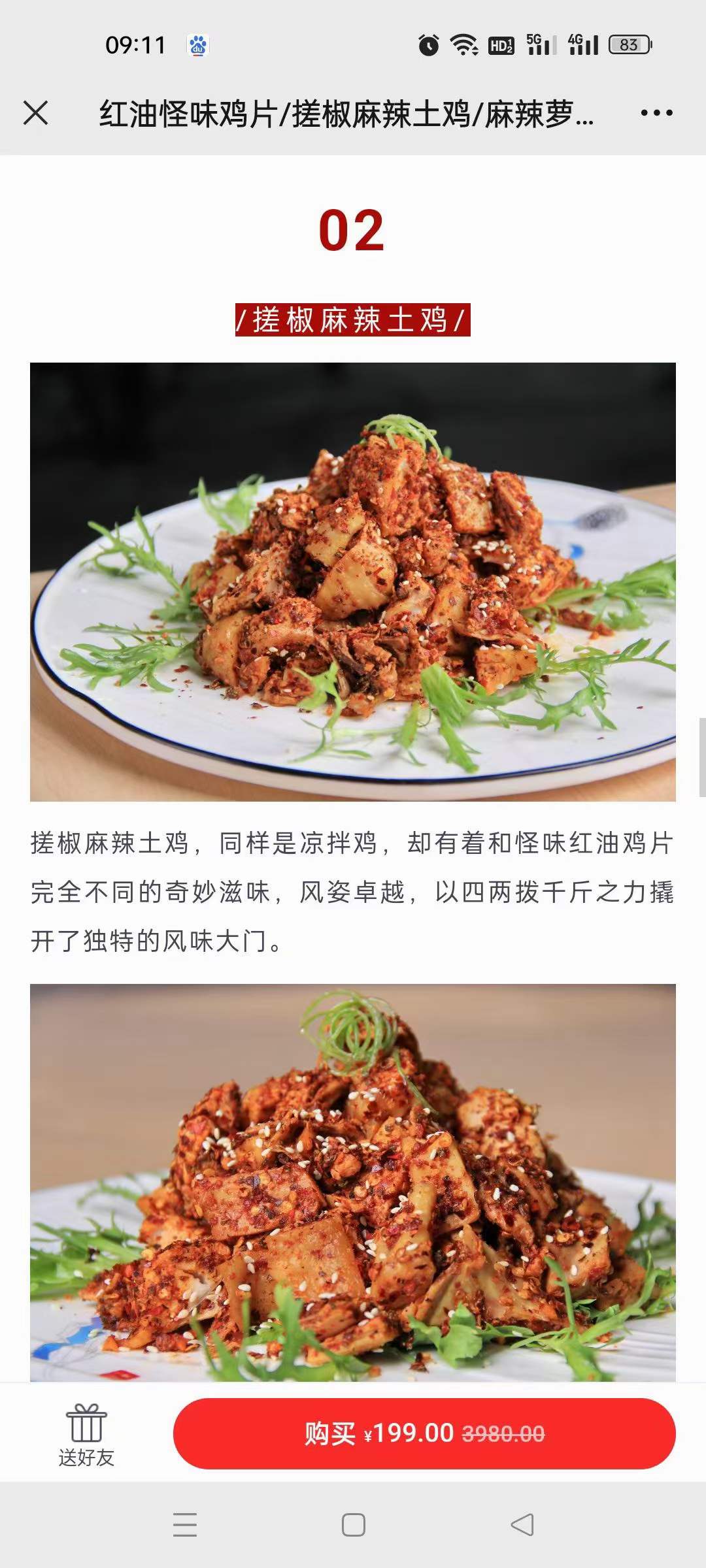Select the red 搓椒麻辣土鸡 label
706x1568 pixels.
pyautogui.click(x=353, y=320)
